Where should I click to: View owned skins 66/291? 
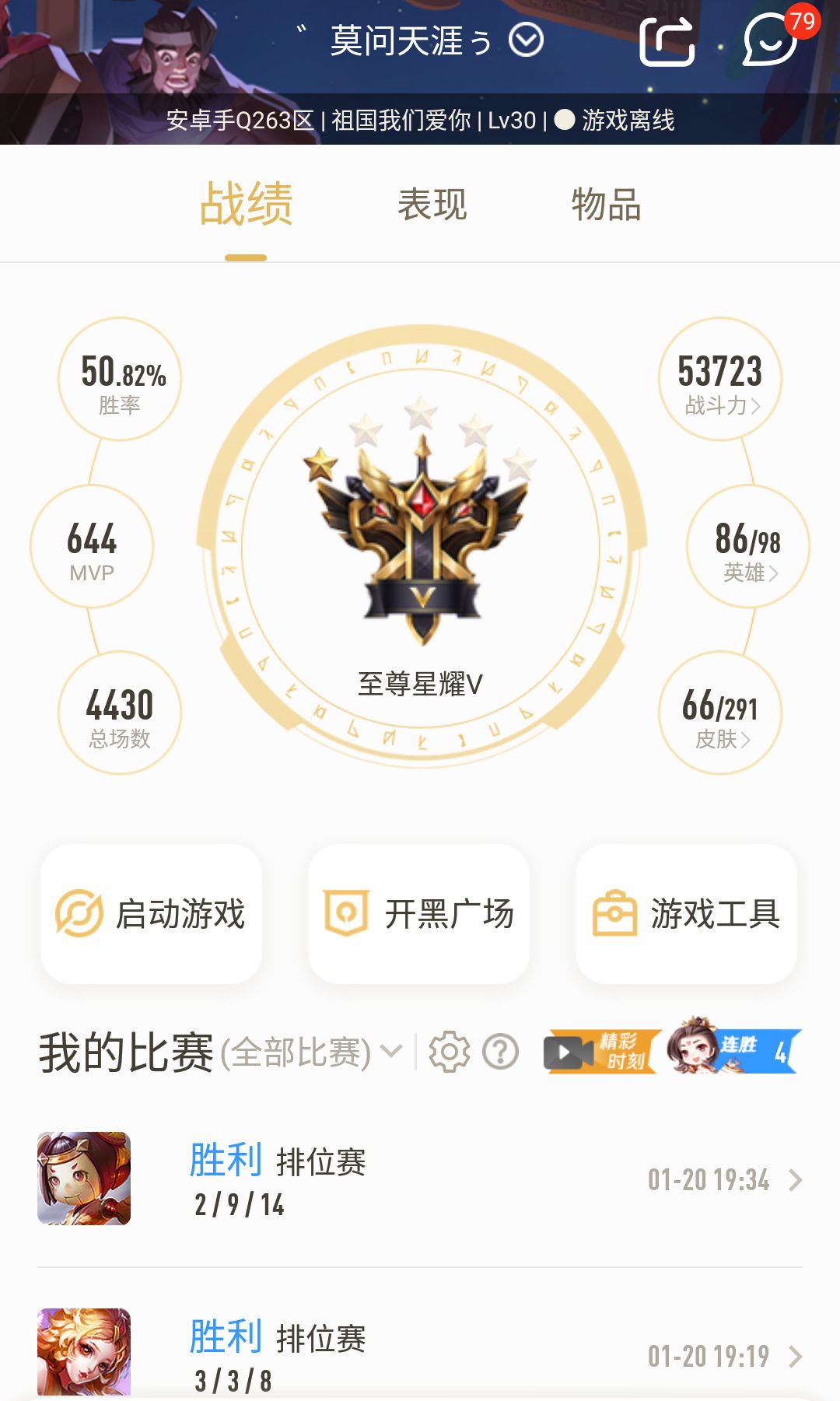720,713
